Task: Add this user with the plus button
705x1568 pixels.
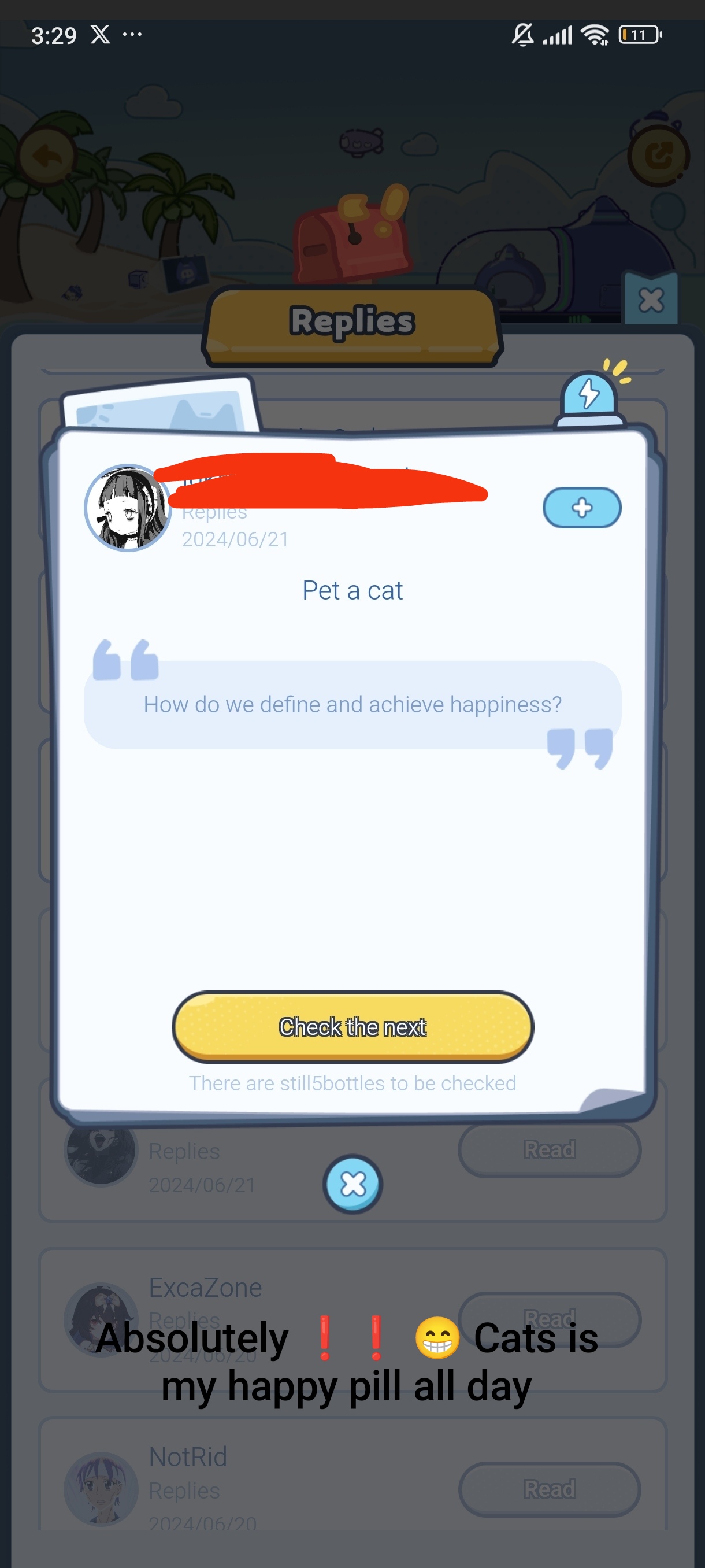Action: 581,507
